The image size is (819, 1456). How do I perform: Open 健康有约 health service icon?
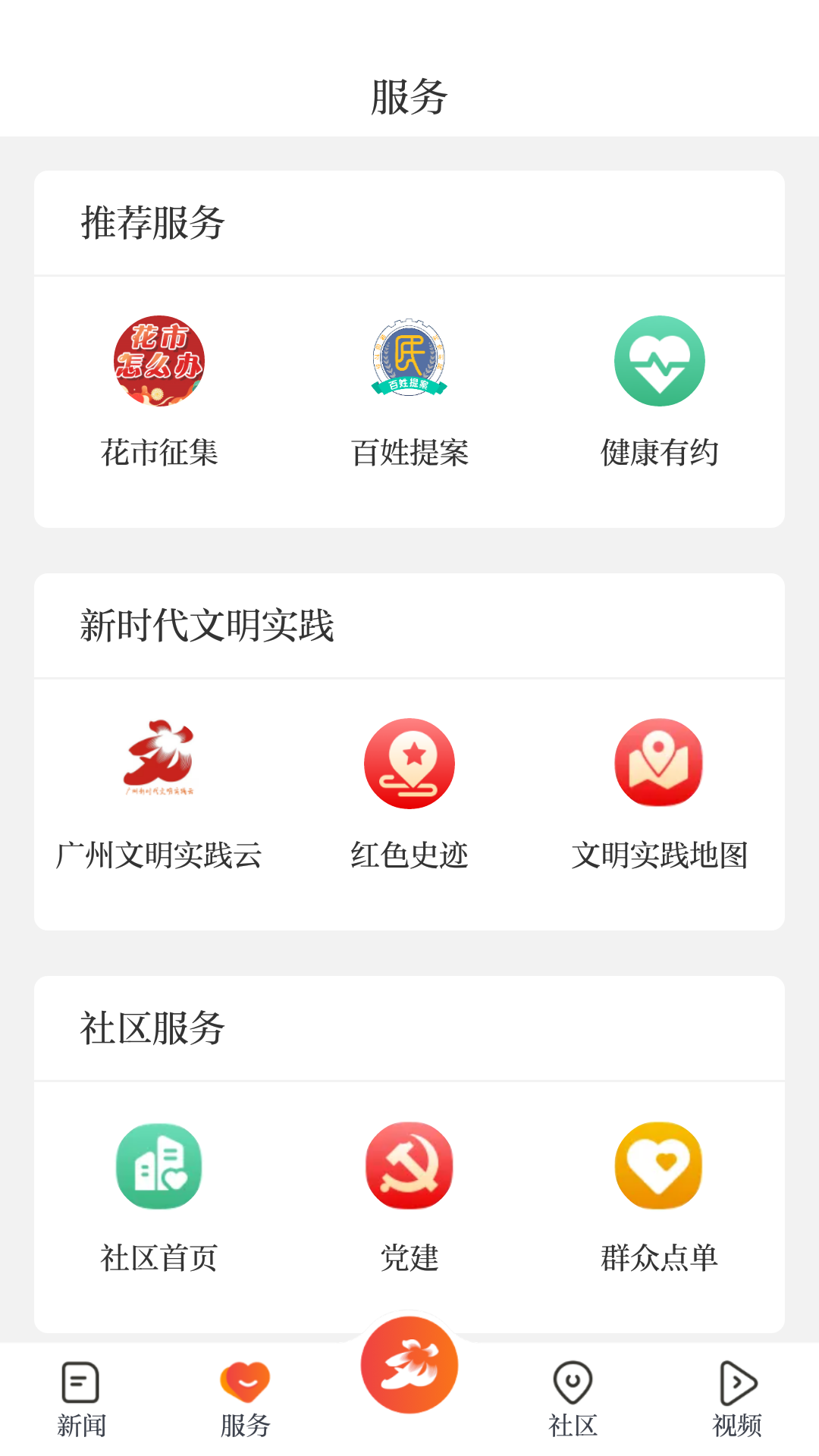click(x=659, y=362)
